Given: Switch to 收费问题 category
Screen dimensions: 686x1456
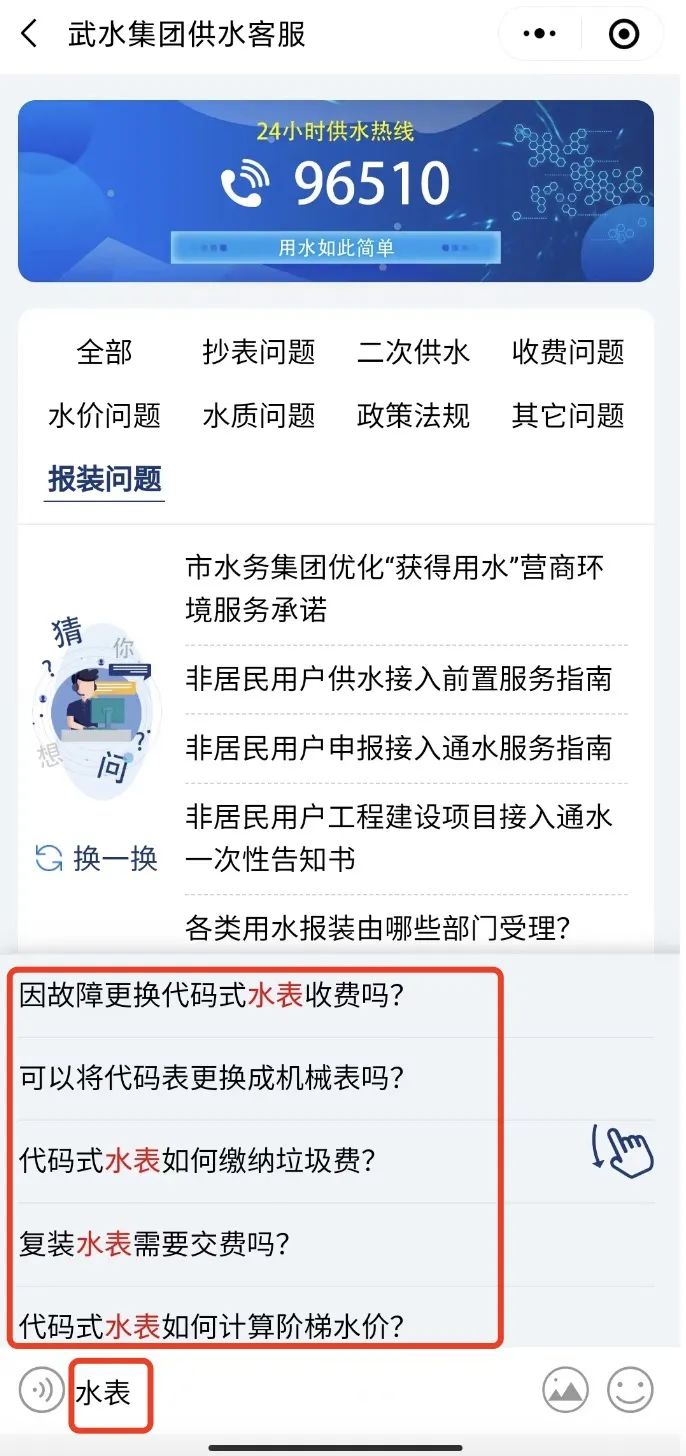Looking at the screenshot, I should (x=568, y=352).
